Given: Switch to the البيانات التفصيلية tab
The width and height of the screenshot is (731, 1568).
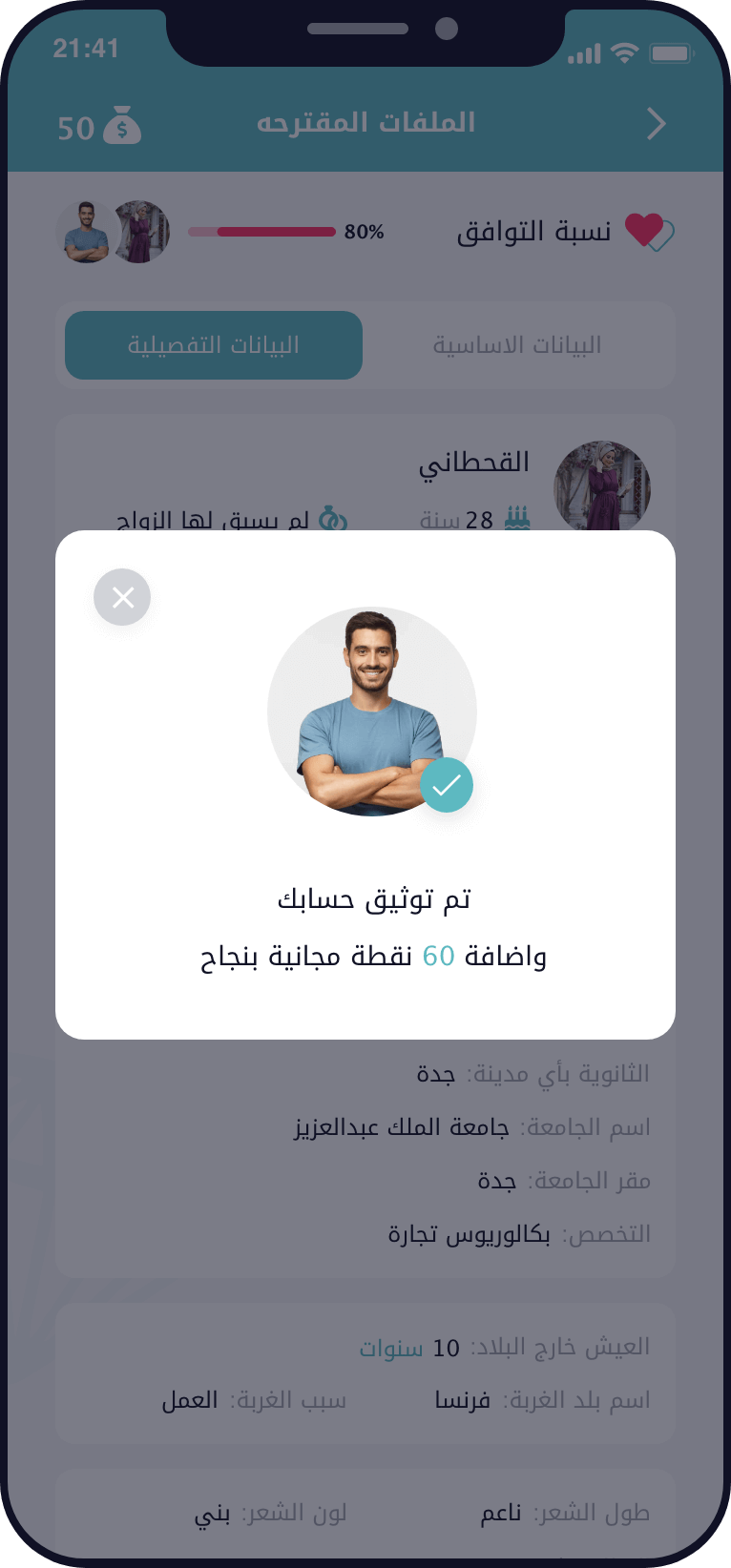Looking at the screenshot, I should pyautogui.click(x=214, y=345).
